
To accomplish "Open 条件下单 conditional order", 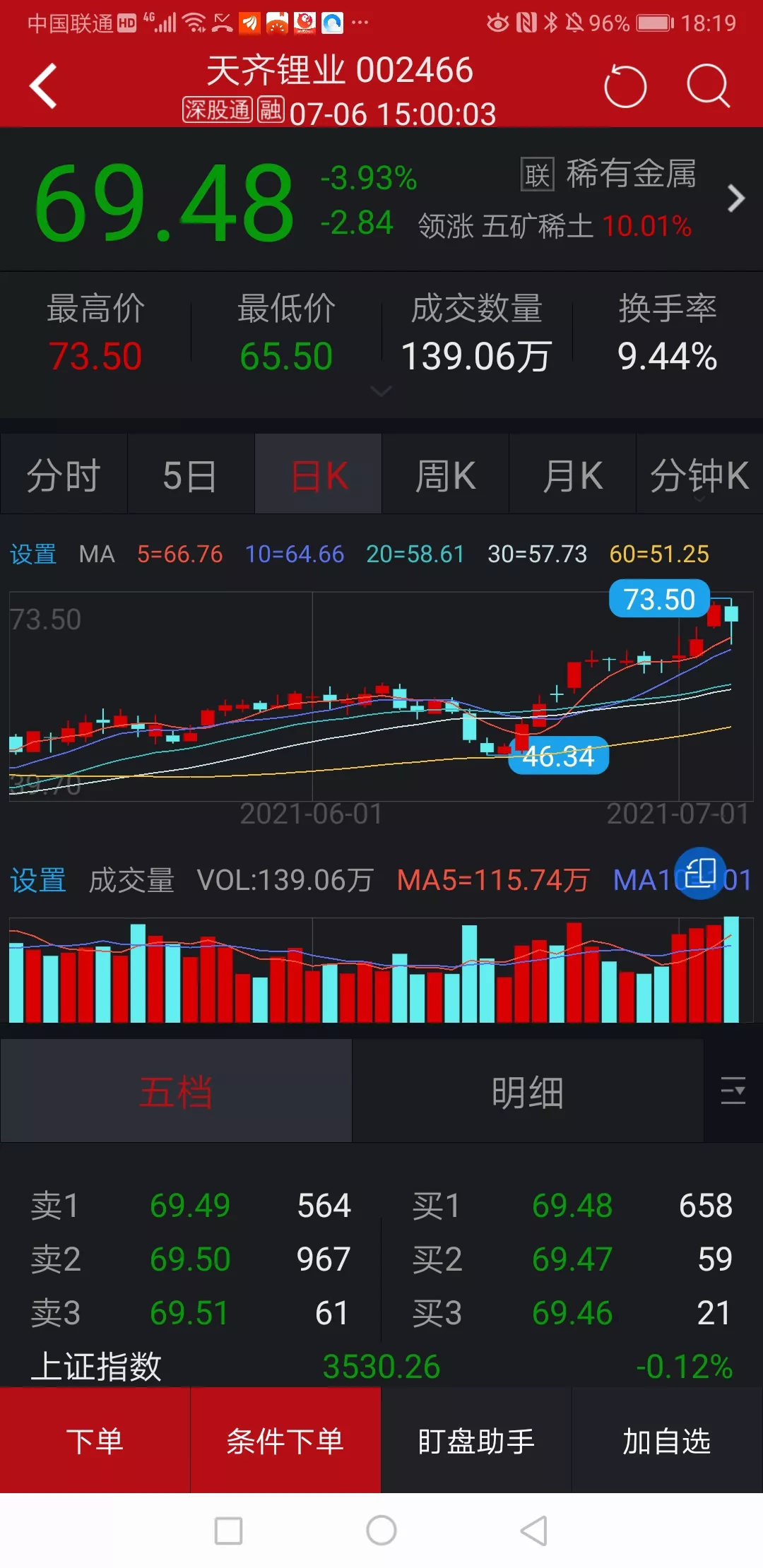I will pyautogui.click(x=285, y=1441).
